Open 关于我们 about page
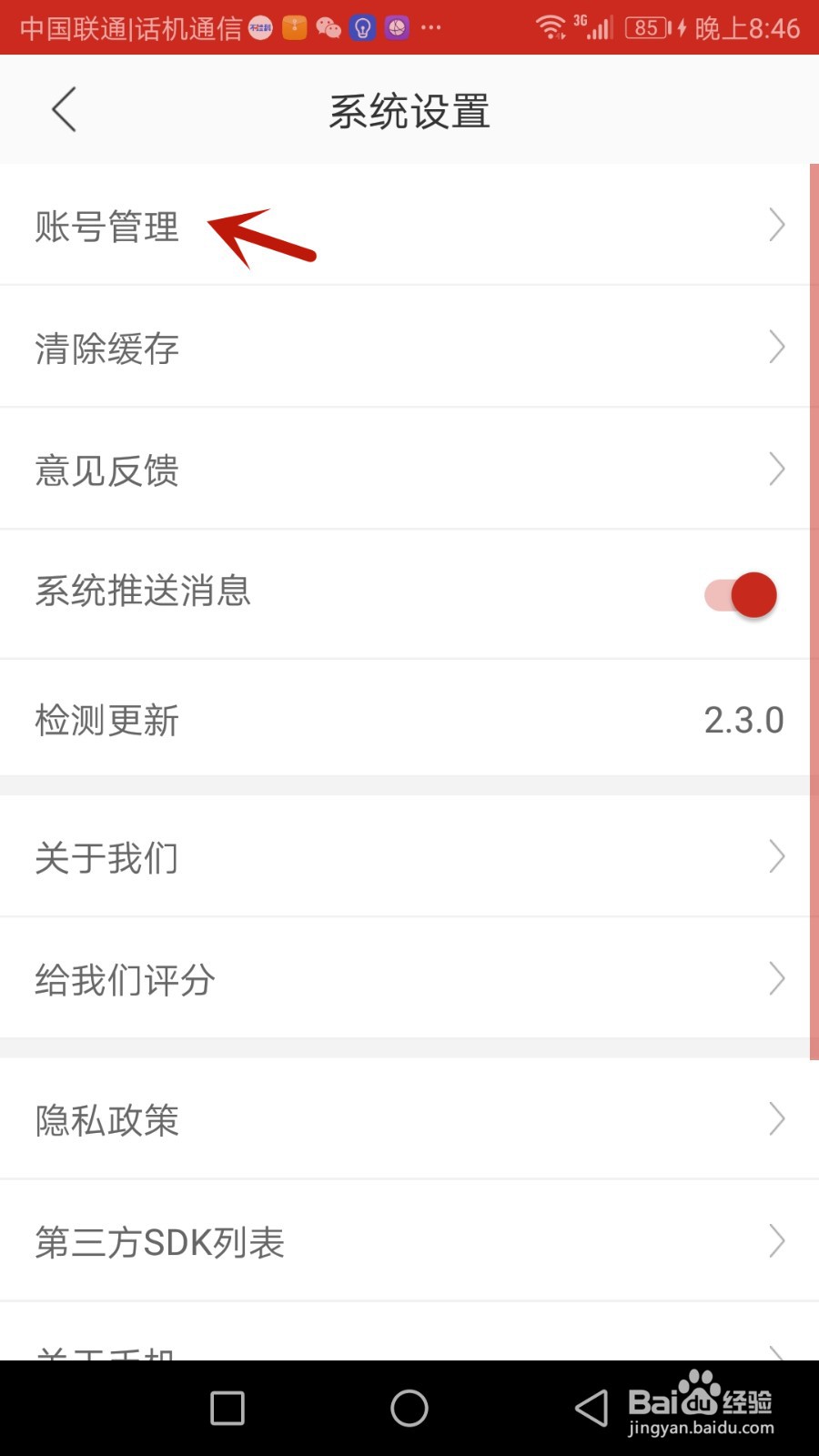This screenshot has width=819, height=1456. tap(405, 856)
